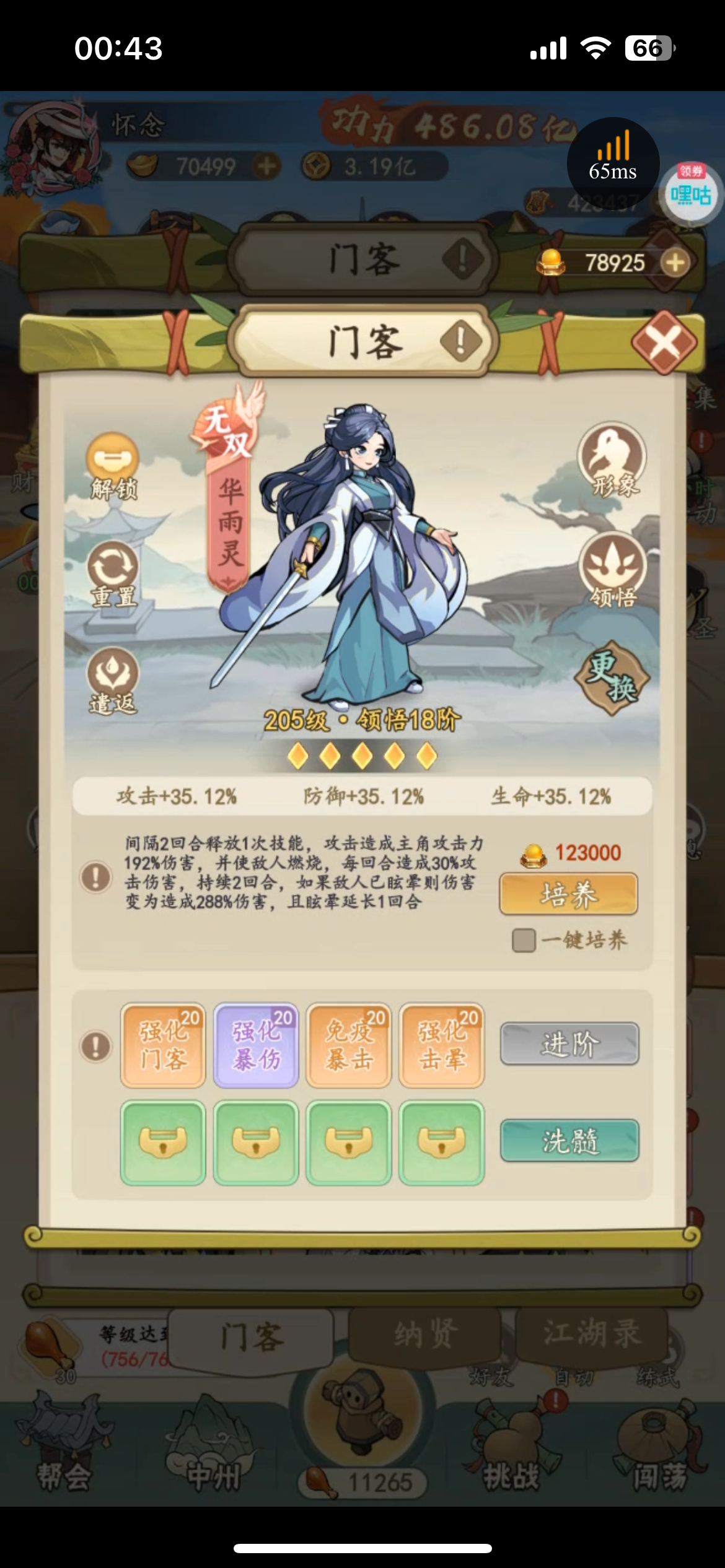Select the 免疫暴击 skill slot
Image resolution: width=725 pixels, height=1568 pixels.
click(349, 1045)
